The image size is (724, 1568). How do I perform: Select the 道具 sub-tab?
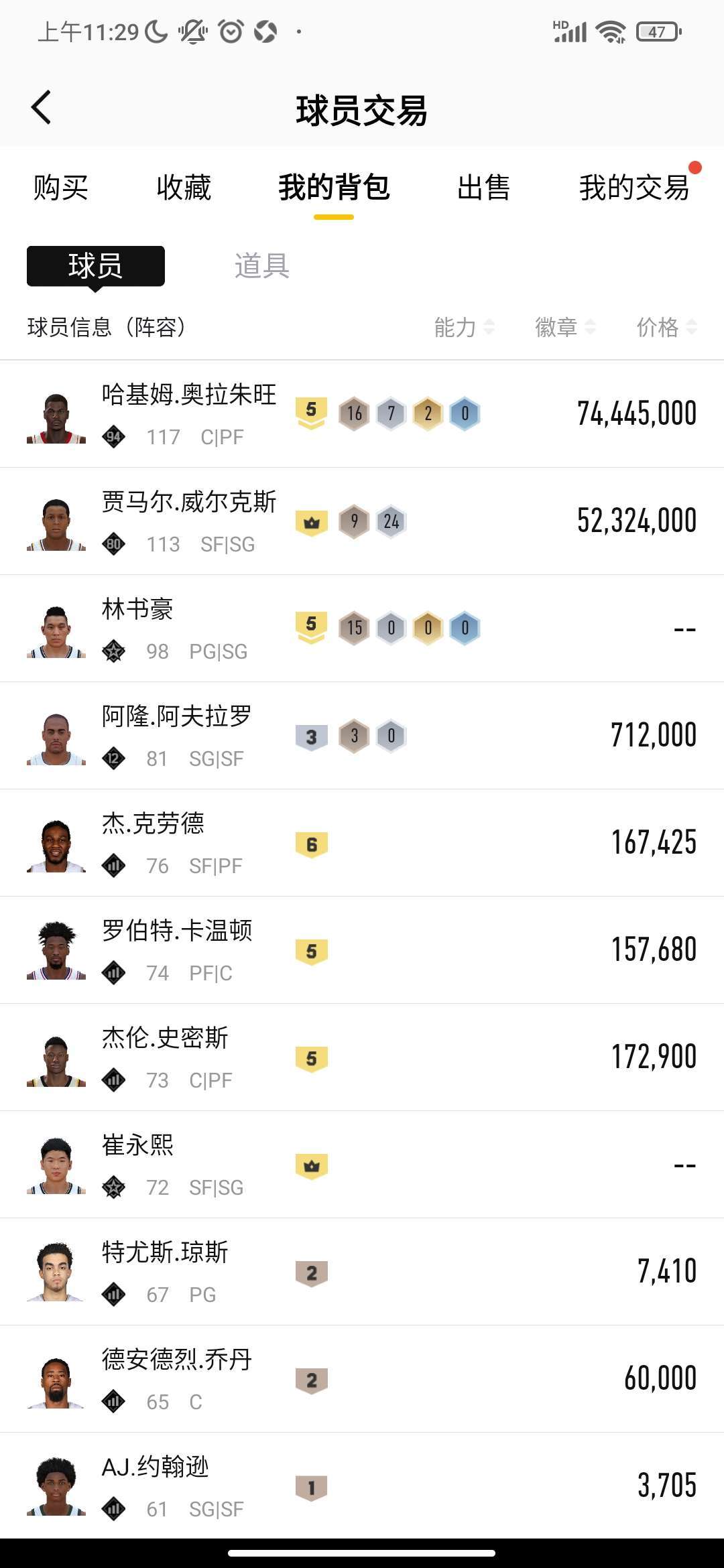(x=261, y=266)
